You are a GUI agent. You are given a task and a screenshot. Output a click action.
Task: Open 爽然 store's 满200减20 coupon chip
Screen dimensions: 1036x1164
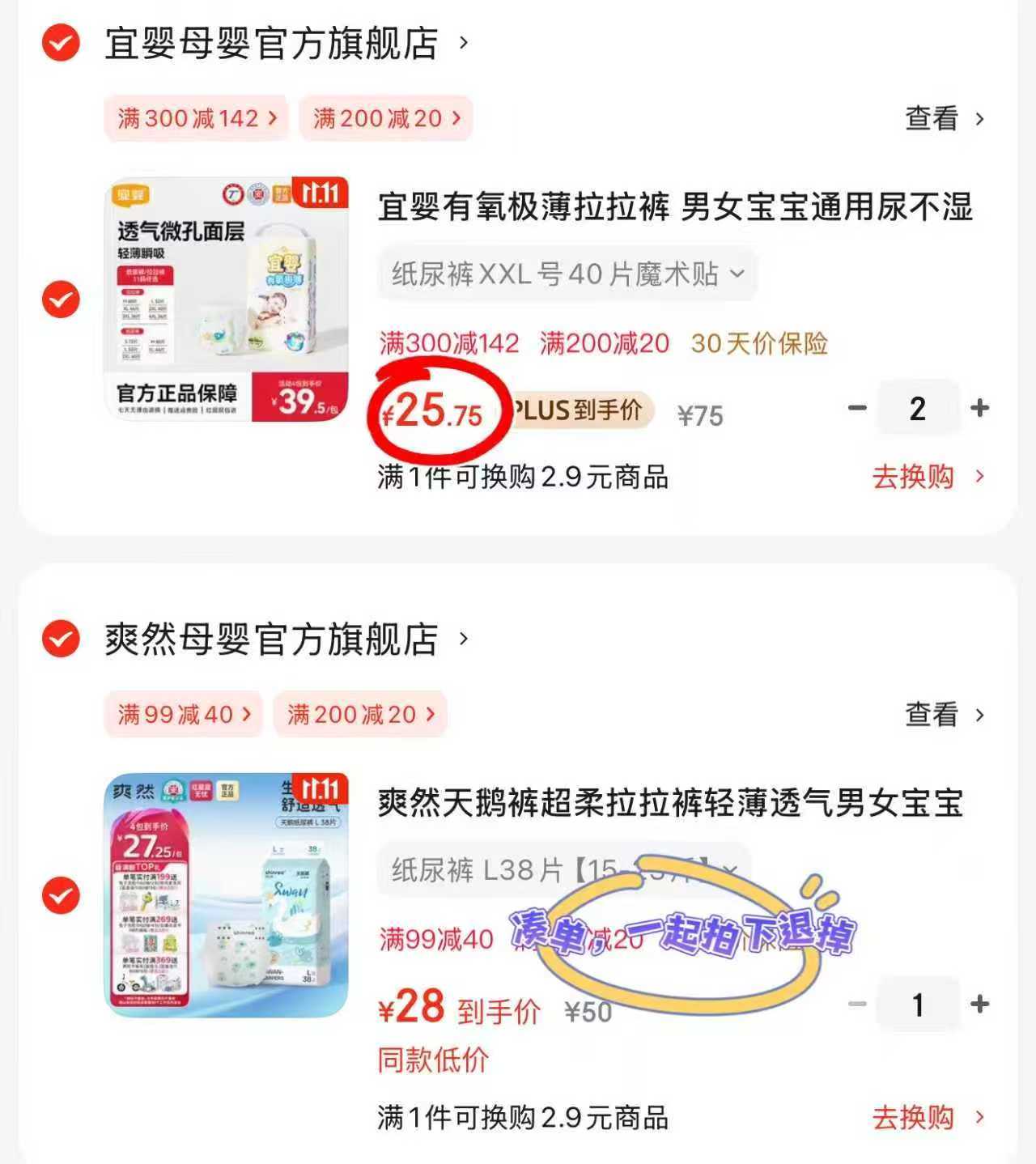[x=360, y=714]
